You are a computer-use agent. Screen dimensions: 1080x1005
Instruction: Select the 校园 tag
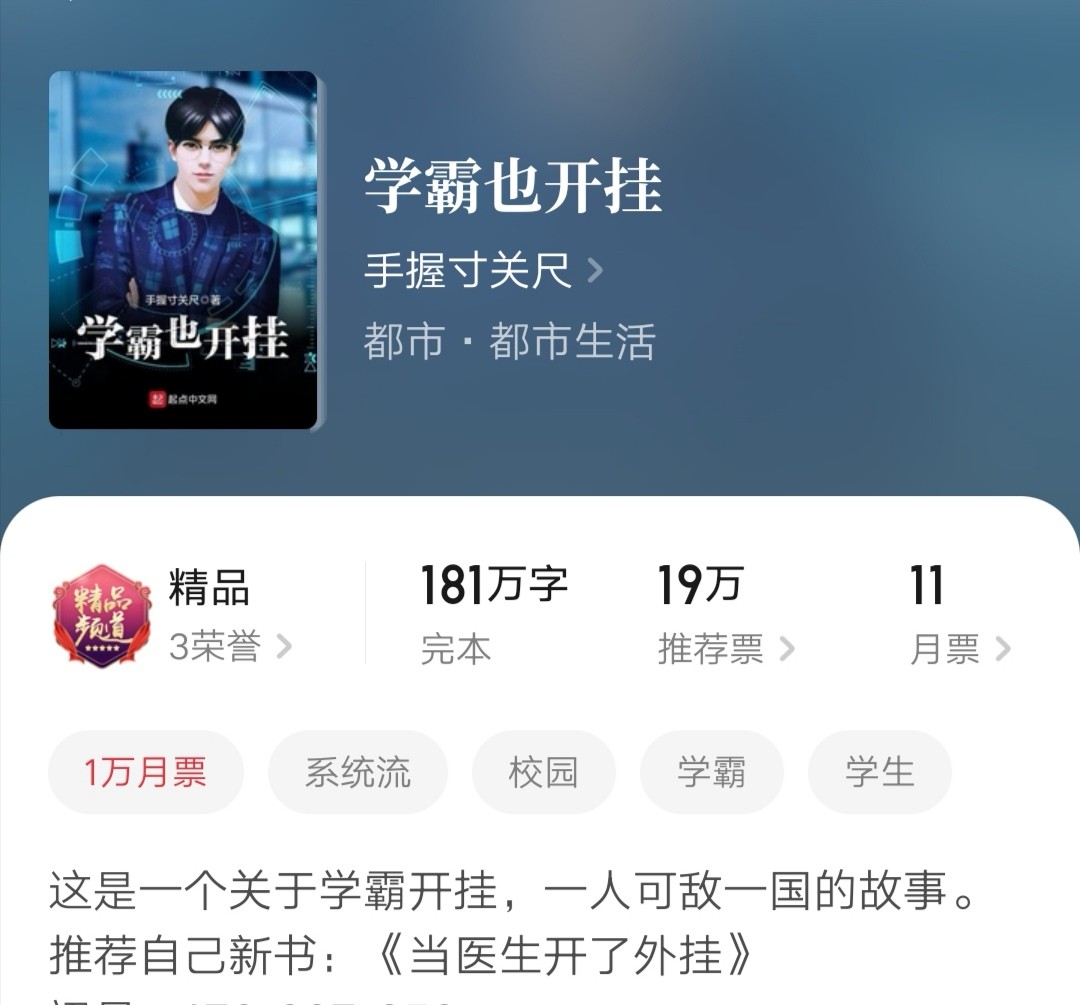click(x=543, y=772)
